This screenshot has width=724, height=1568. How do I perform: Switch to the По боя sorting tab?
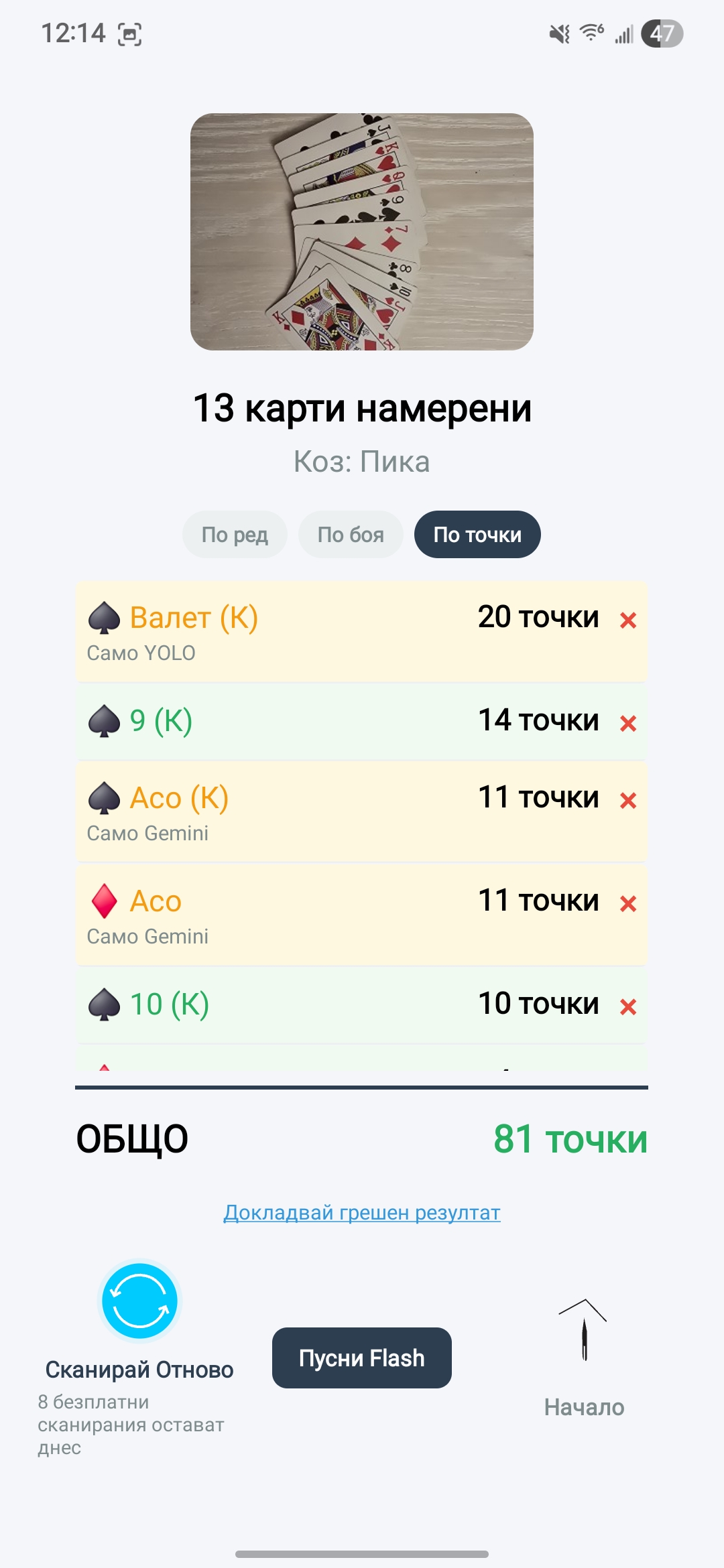coord(351,534)
